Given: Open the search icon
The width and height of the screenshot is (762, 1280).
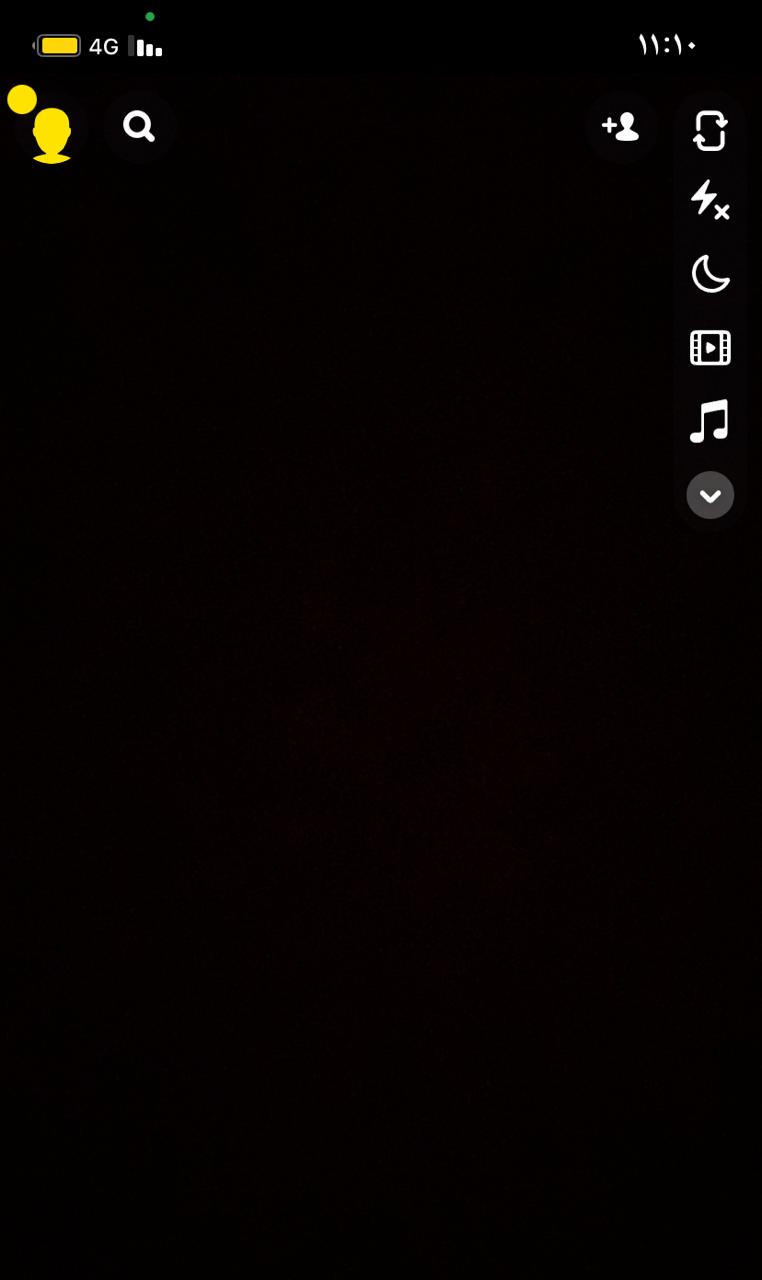Looking at the screenshot, I should 139,127.
